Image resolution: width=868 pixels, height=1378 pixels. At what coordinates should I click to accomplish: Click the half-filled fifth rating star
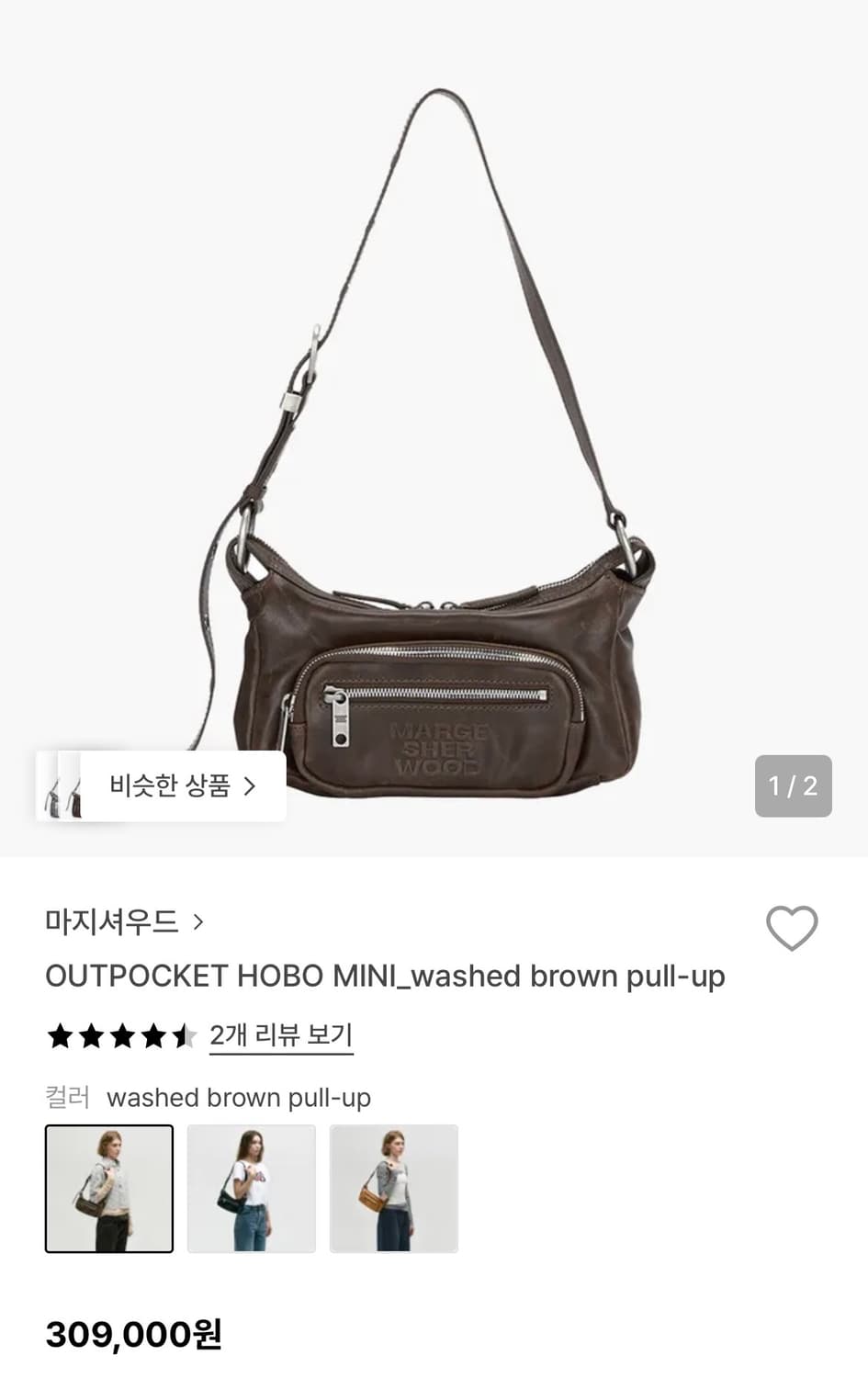coord(184,1036)
